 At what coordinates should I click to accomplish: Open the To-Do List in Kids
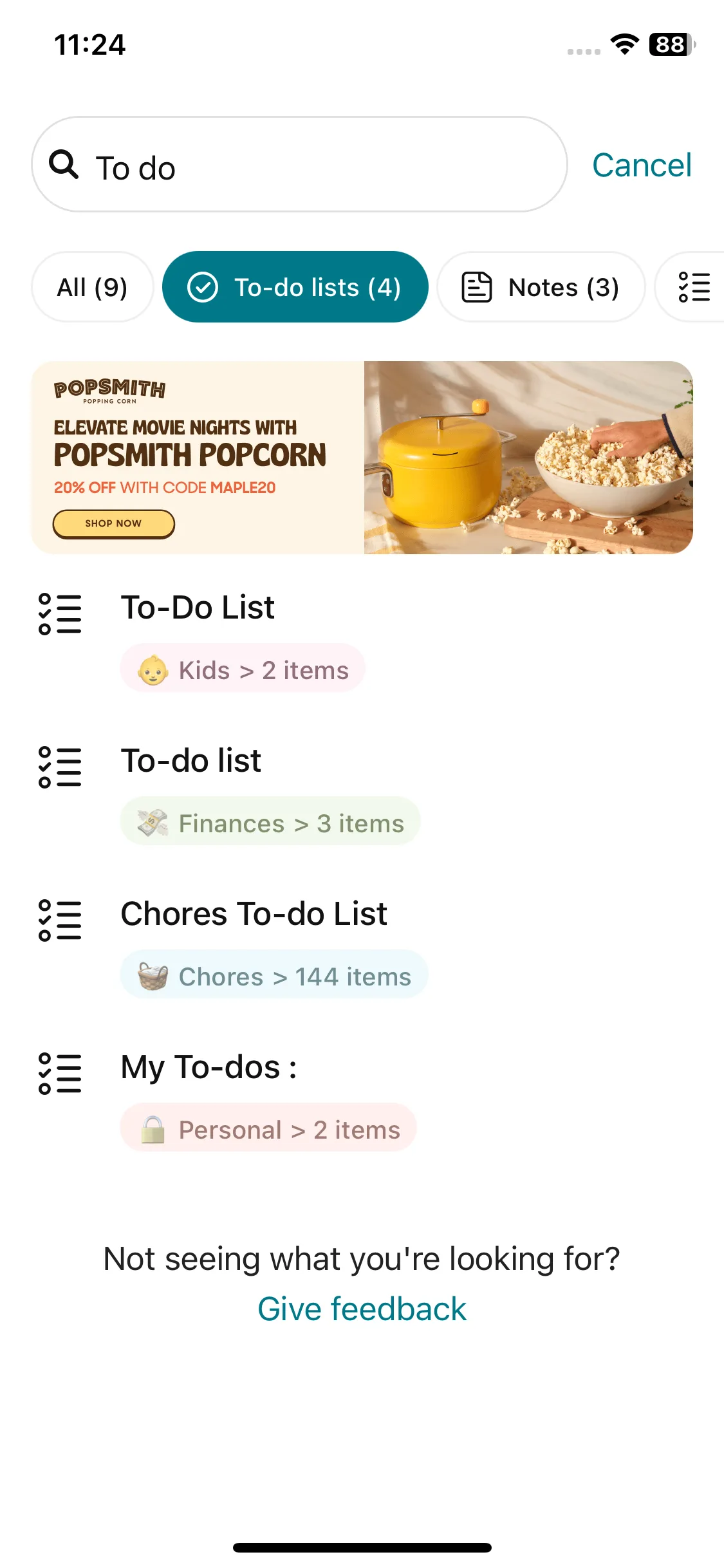[x=198, y=608]
